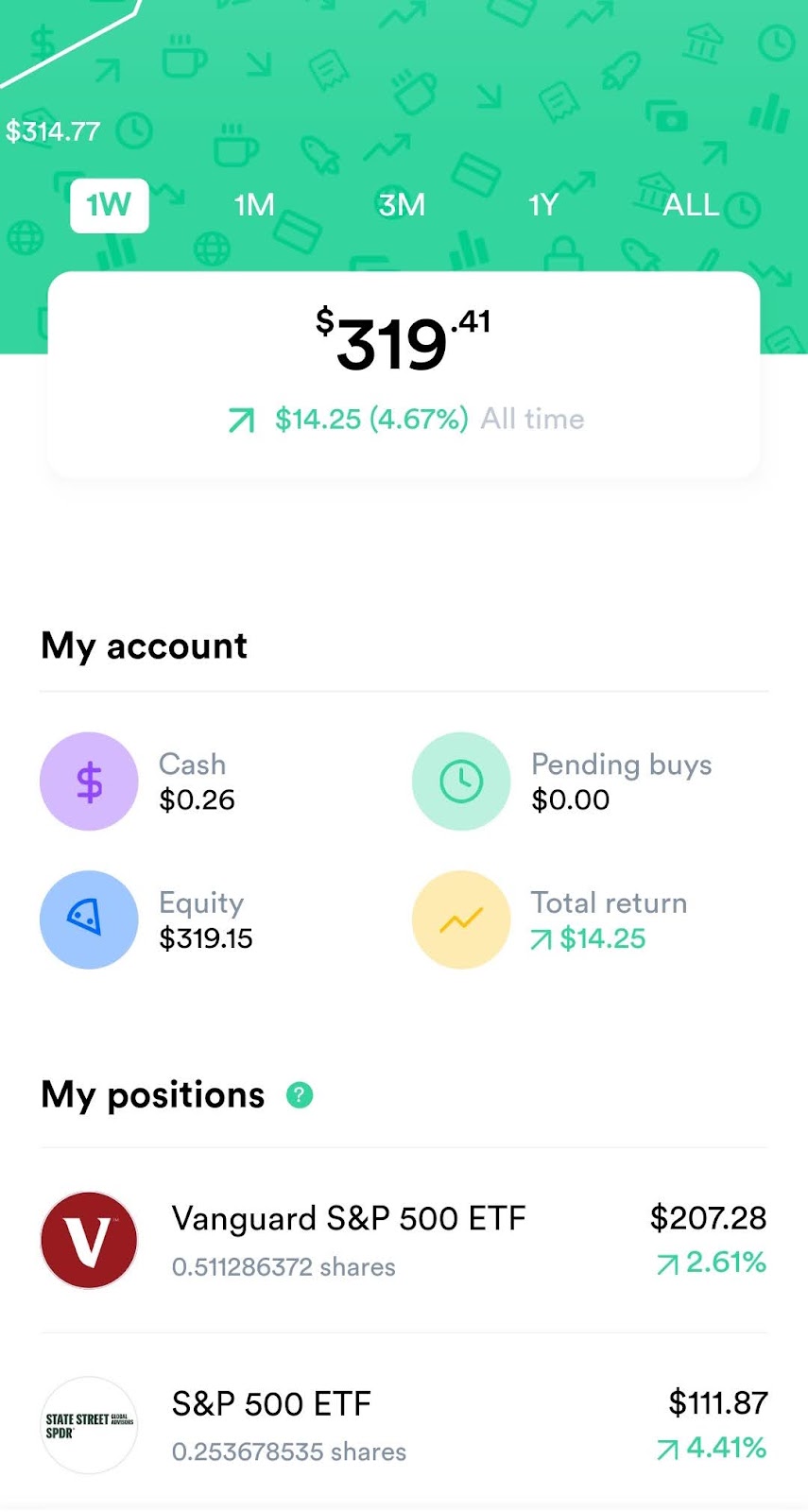Open the Vanguard S&P 500 ETF position

click(x=404, y=1240)
